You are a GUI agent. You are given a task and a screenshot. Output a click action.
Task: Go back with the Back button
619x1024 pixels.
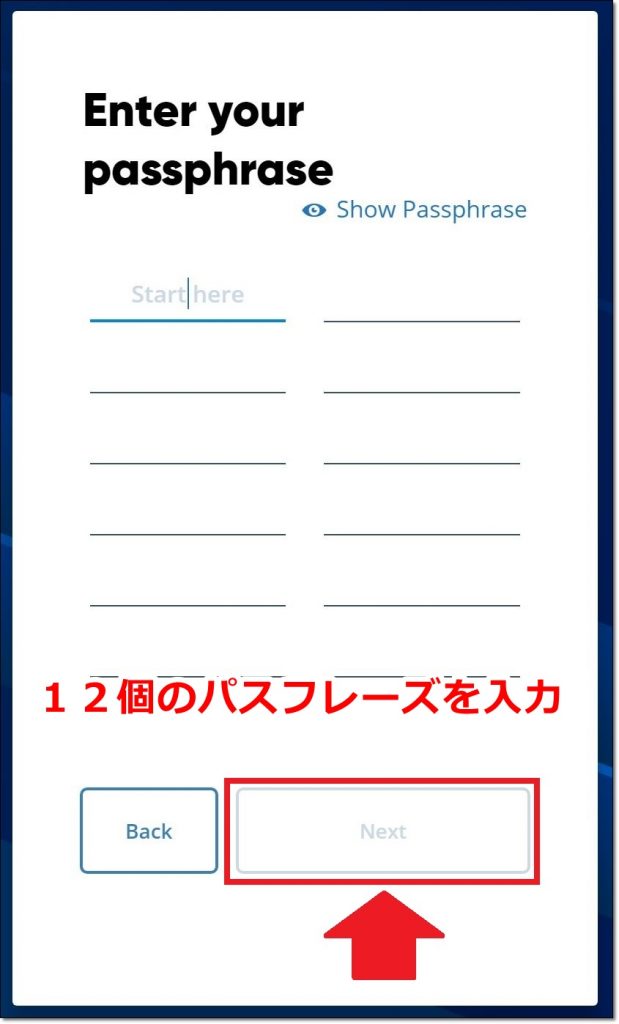149,831
